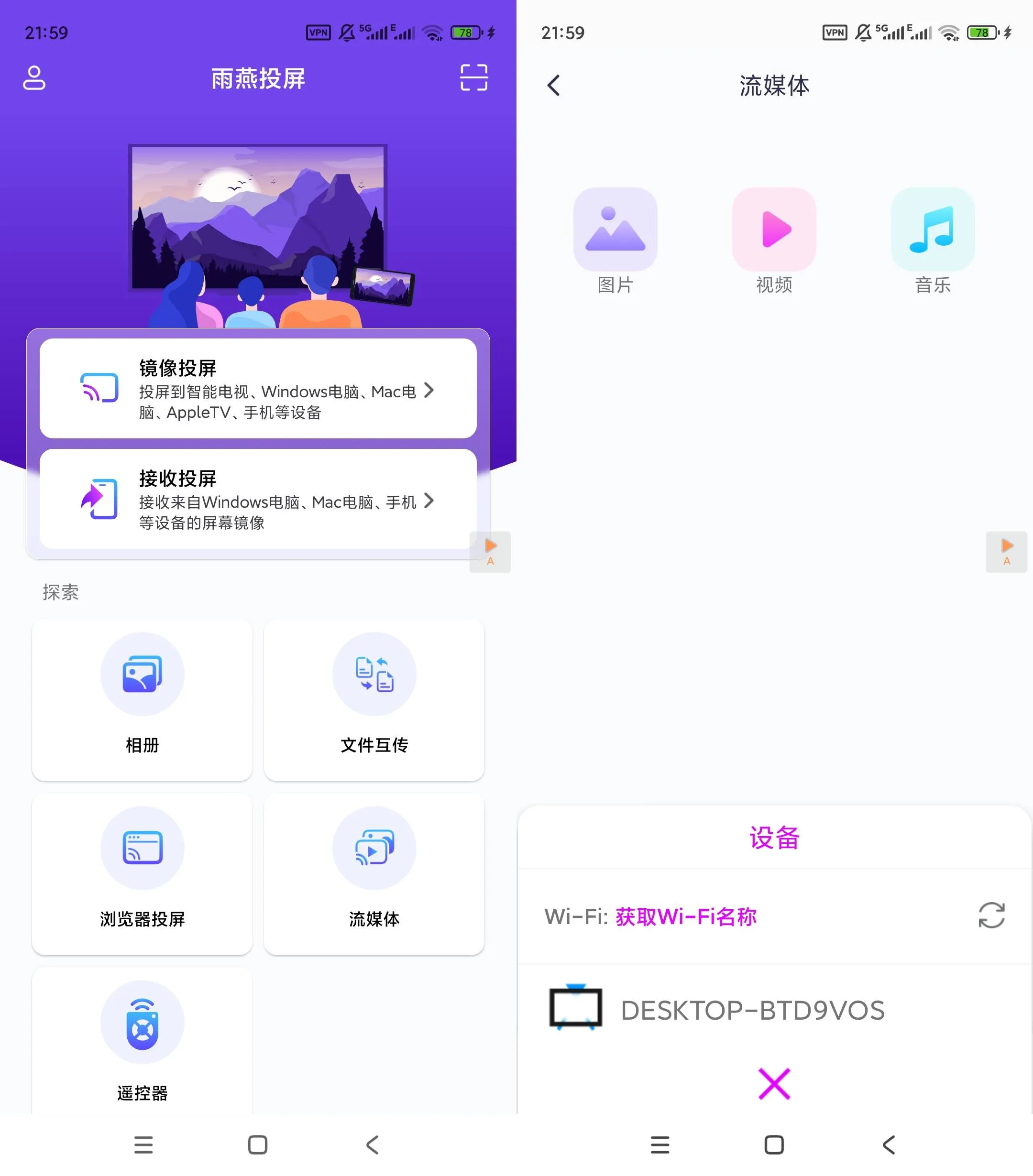The image size is (1033, 1176).
Task: Open the 相册 album card
Action: pyautogui.click(x=142, y=699)
